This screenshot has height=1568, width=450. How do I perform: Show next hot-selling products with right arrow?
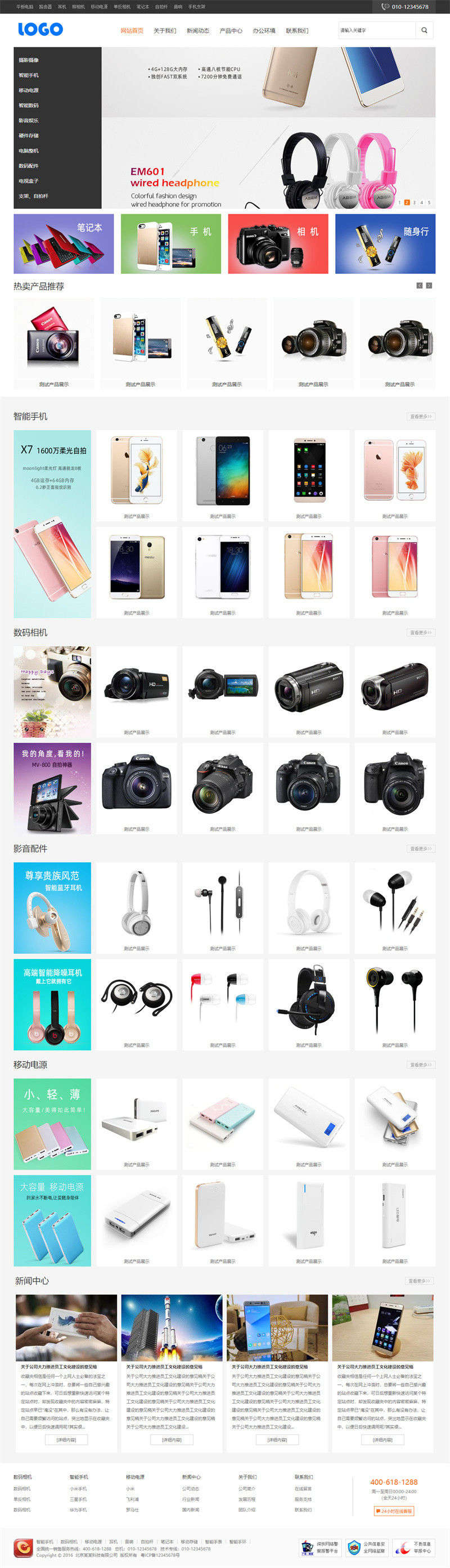pyautogui.click(x=429, y=286)
